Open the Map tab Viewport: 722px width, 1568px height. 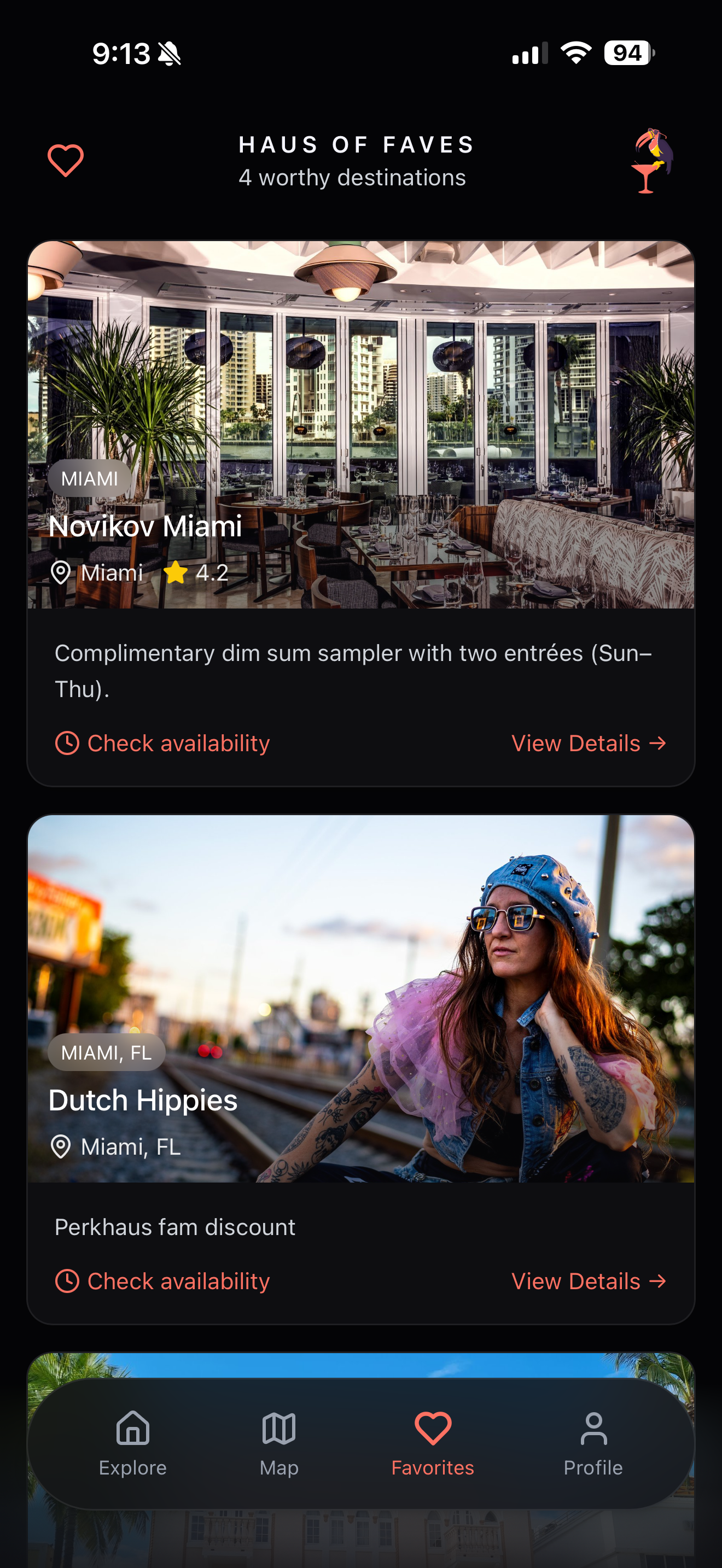(279, 1443)
